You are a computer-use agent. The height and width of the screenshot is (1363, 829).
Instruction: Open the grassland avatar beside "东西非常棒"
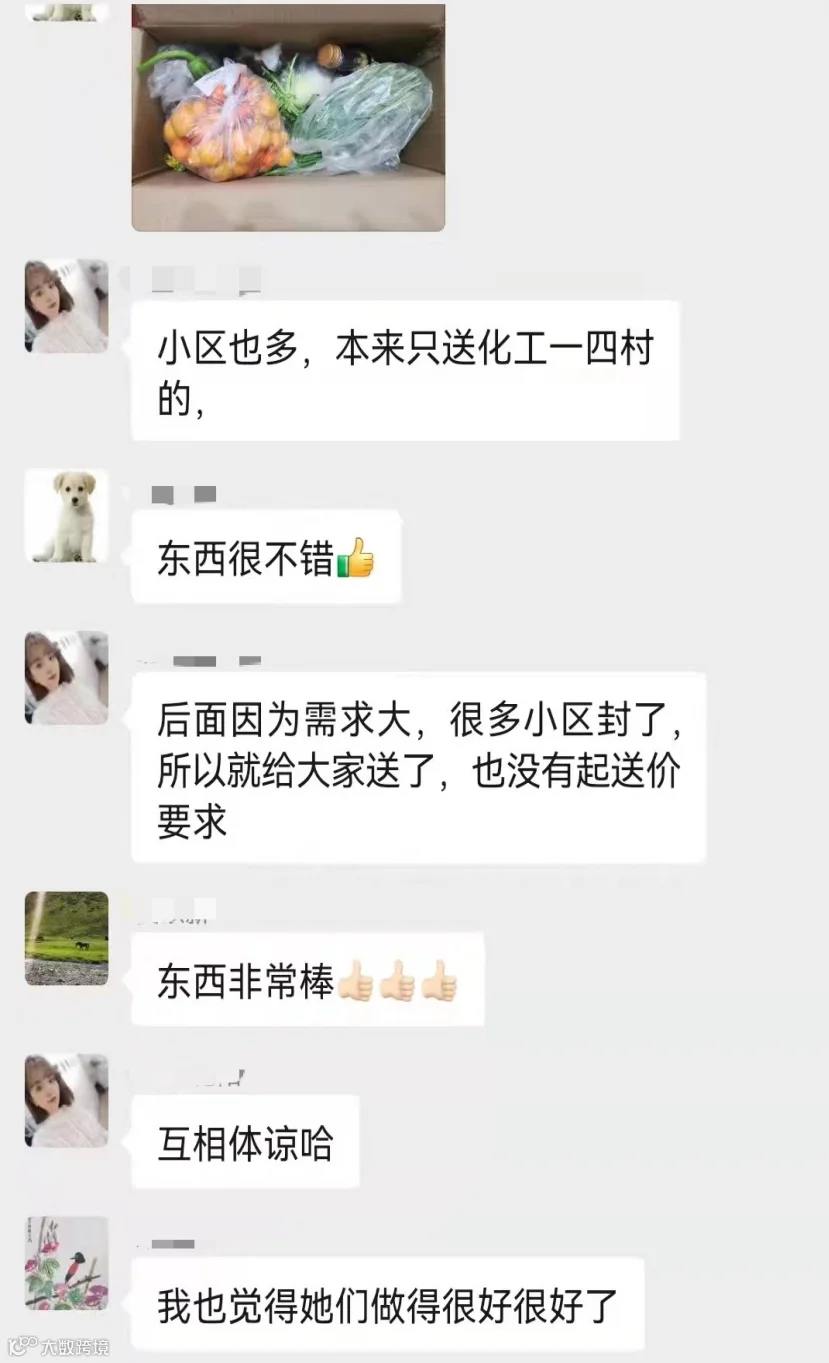[x=66, y=939]
